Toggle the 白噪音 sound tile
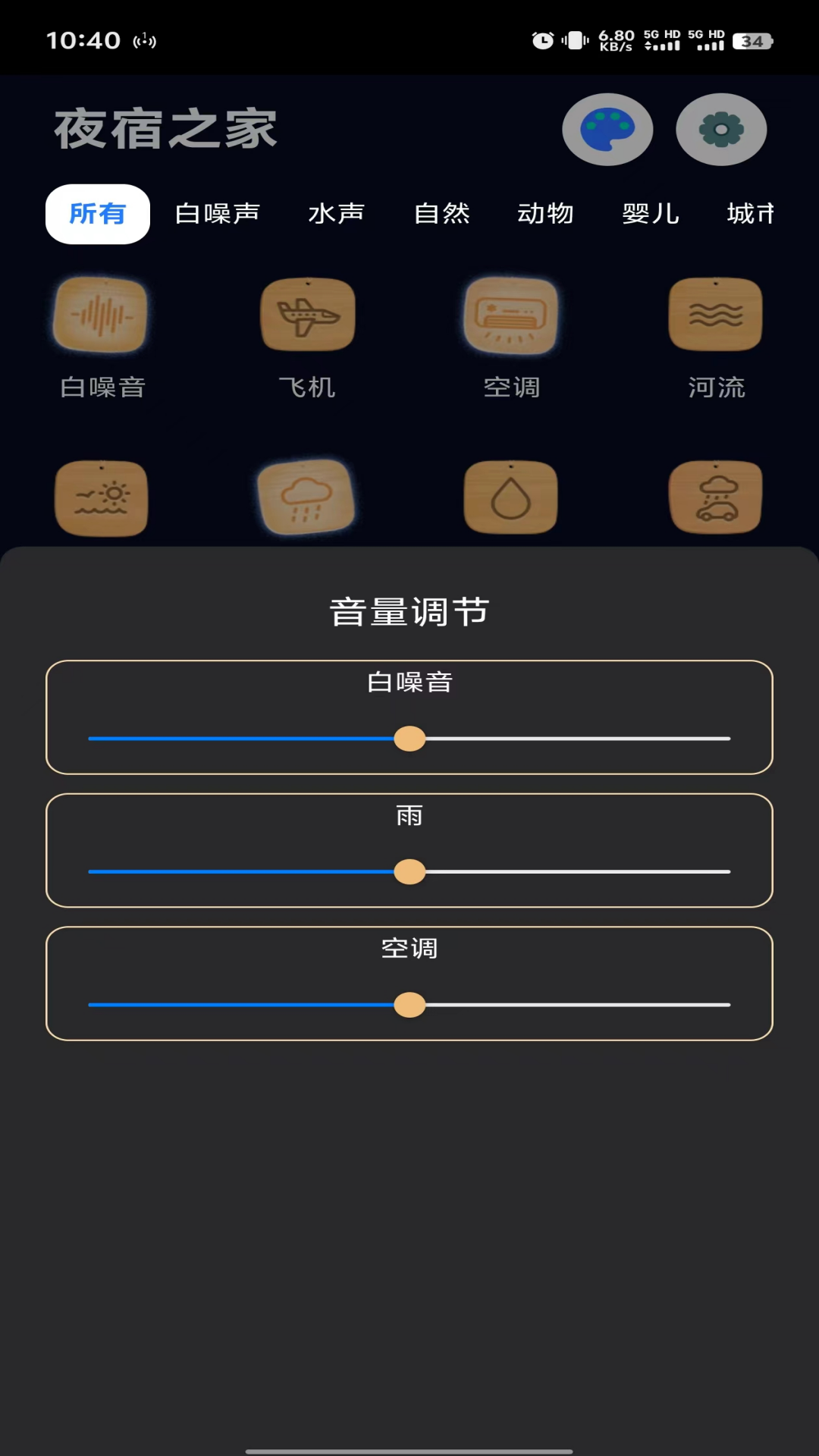This screenshot has width=819, height=1456. 102,315
